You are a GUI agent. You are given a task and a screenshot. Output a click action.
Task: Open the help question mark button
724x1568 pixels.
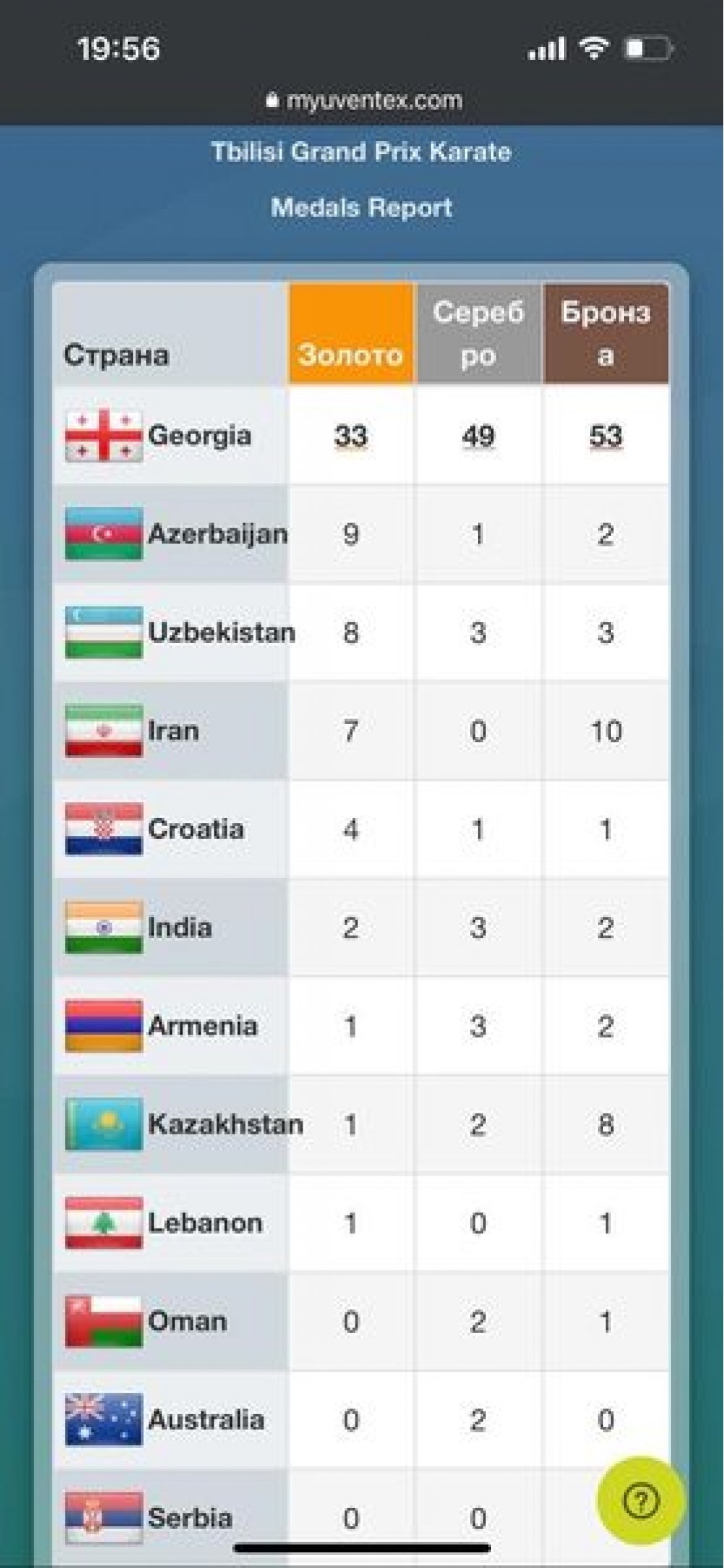click(641, 1501)
